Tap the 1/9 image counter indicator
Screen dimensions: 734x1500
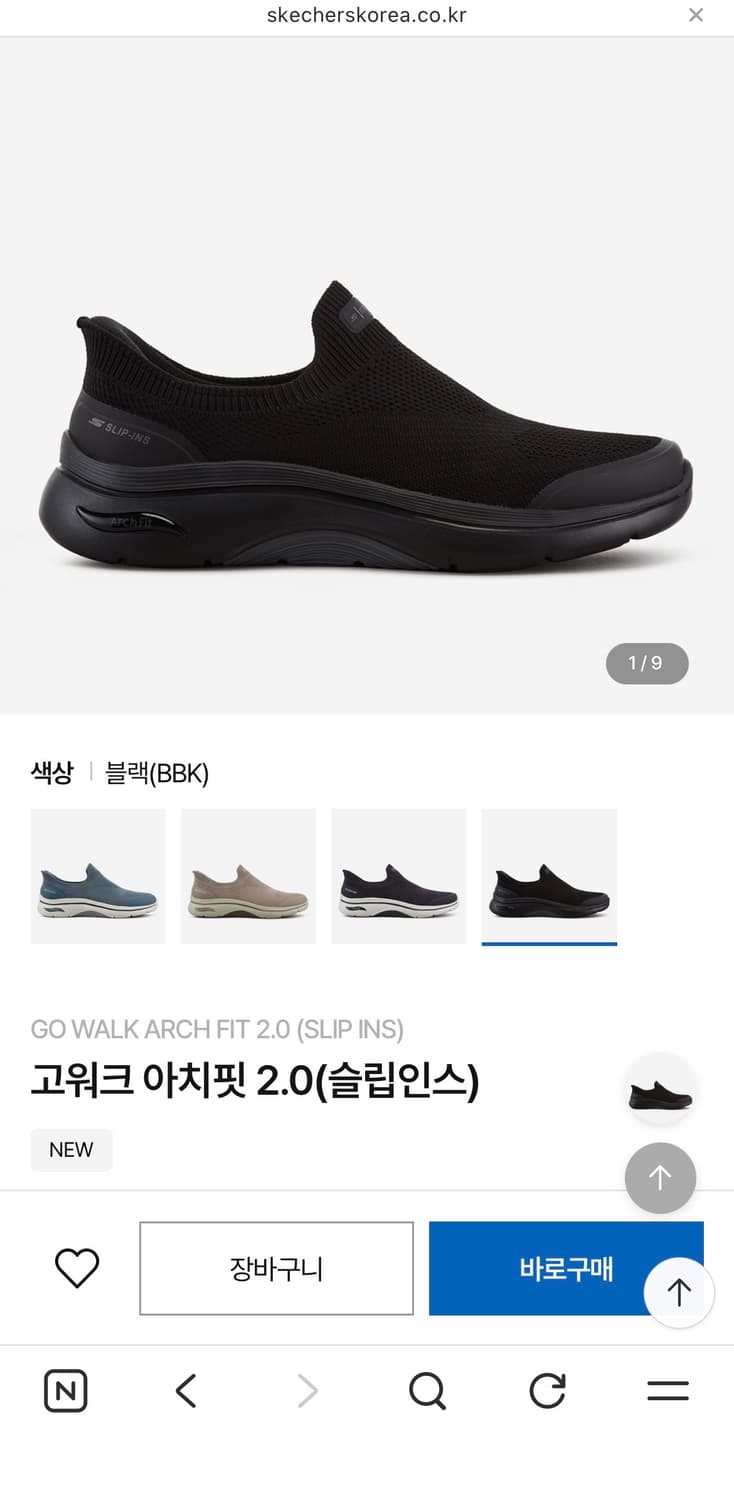[647, 663]
